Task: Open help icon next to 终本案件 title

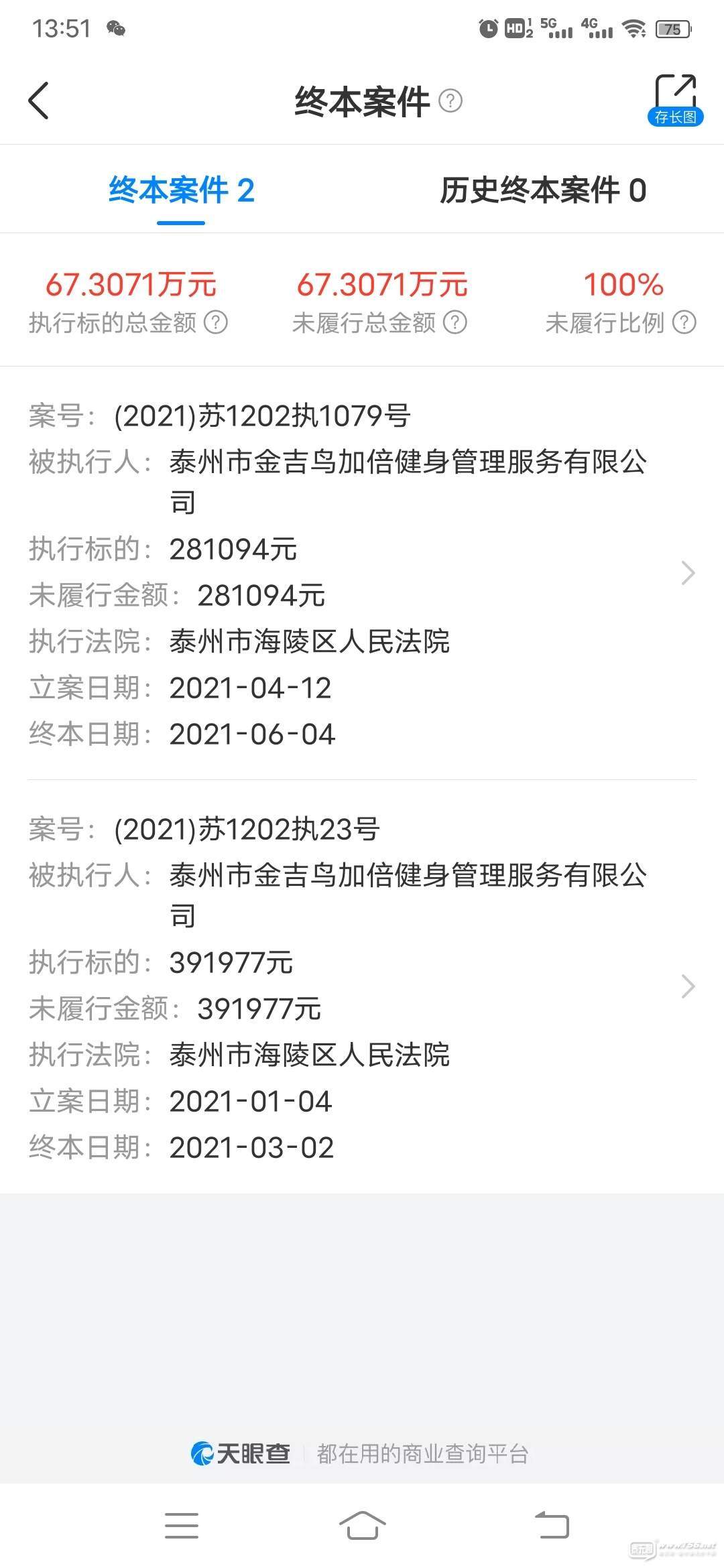Action: pos(450,101)
